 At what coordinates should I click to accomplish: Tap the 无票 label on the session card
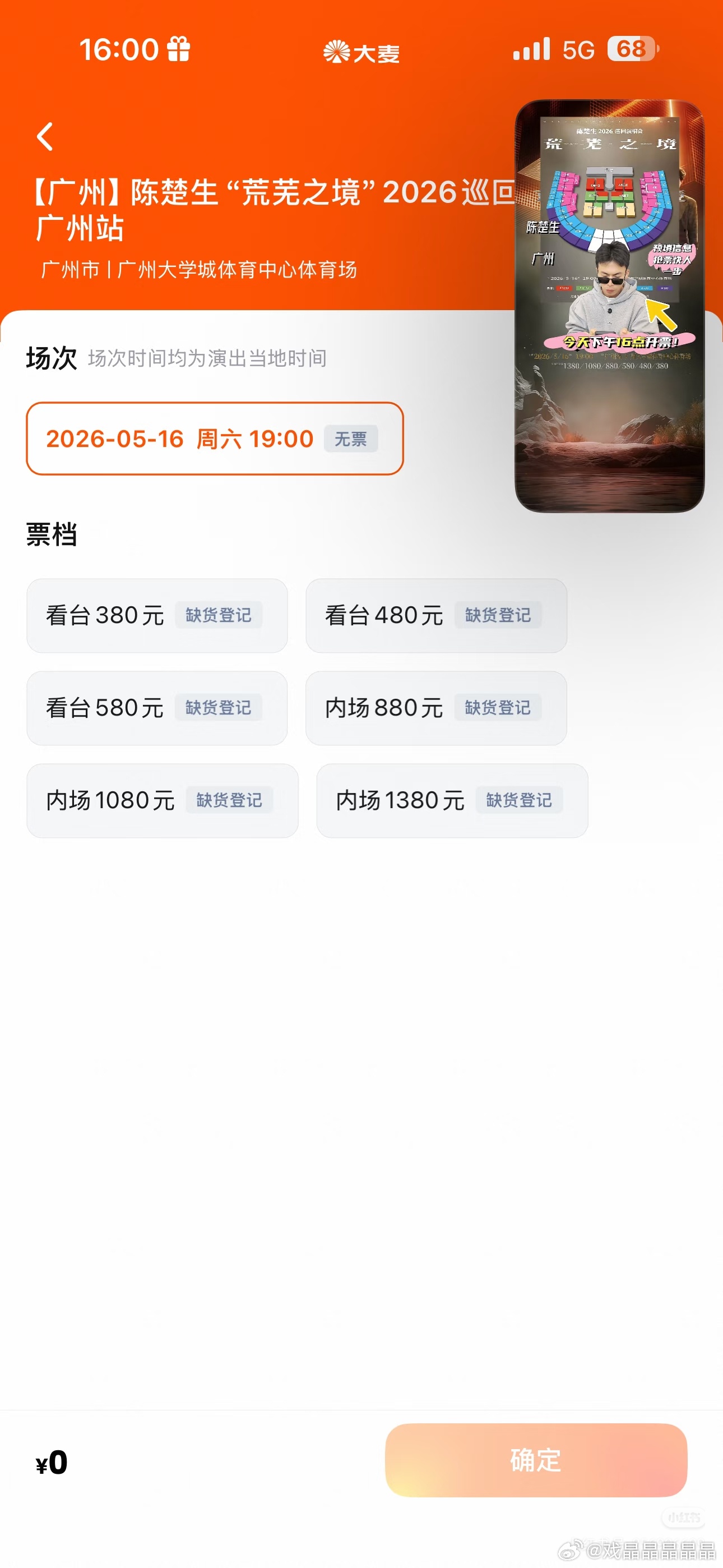[352, 439]
